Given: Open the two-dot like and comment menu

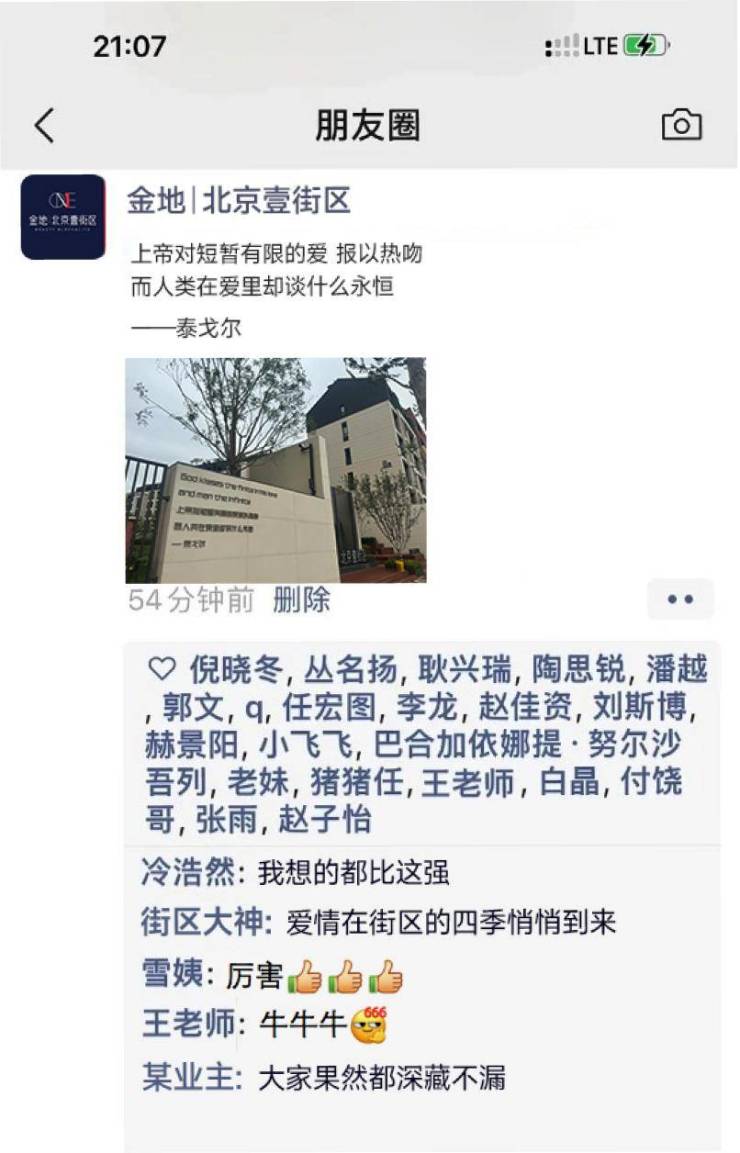Looking at the screenshot, I should (x=680, y=600).
